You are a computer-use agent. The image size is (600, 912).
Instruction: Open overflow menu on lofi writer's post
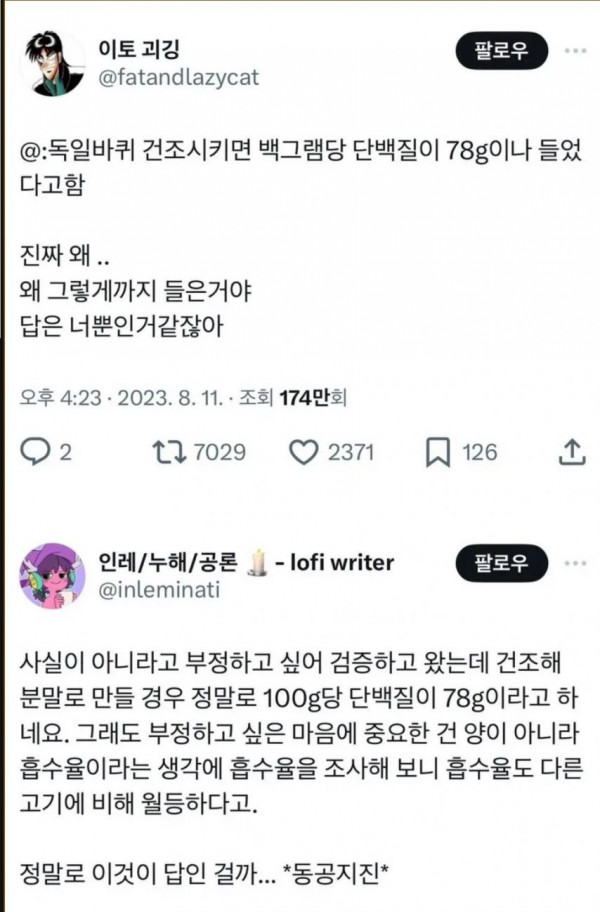click(575, 565)
